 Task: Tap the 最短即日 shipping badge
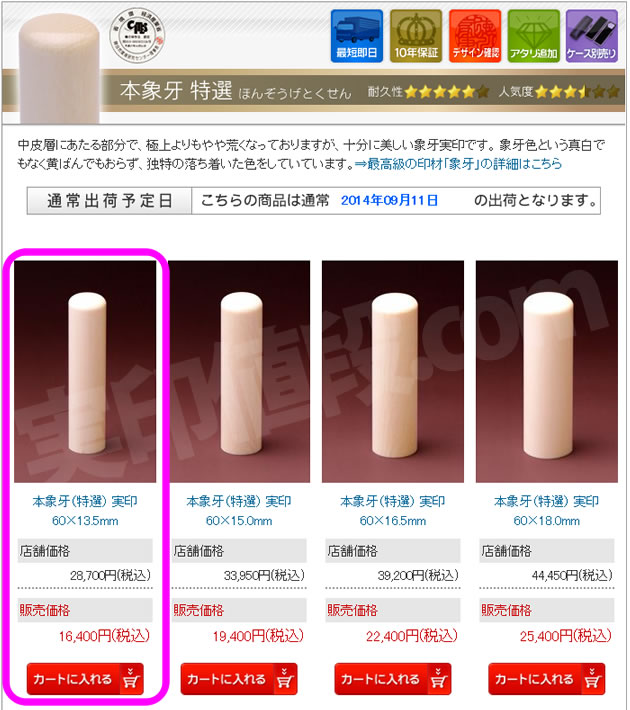coord(357,36)
